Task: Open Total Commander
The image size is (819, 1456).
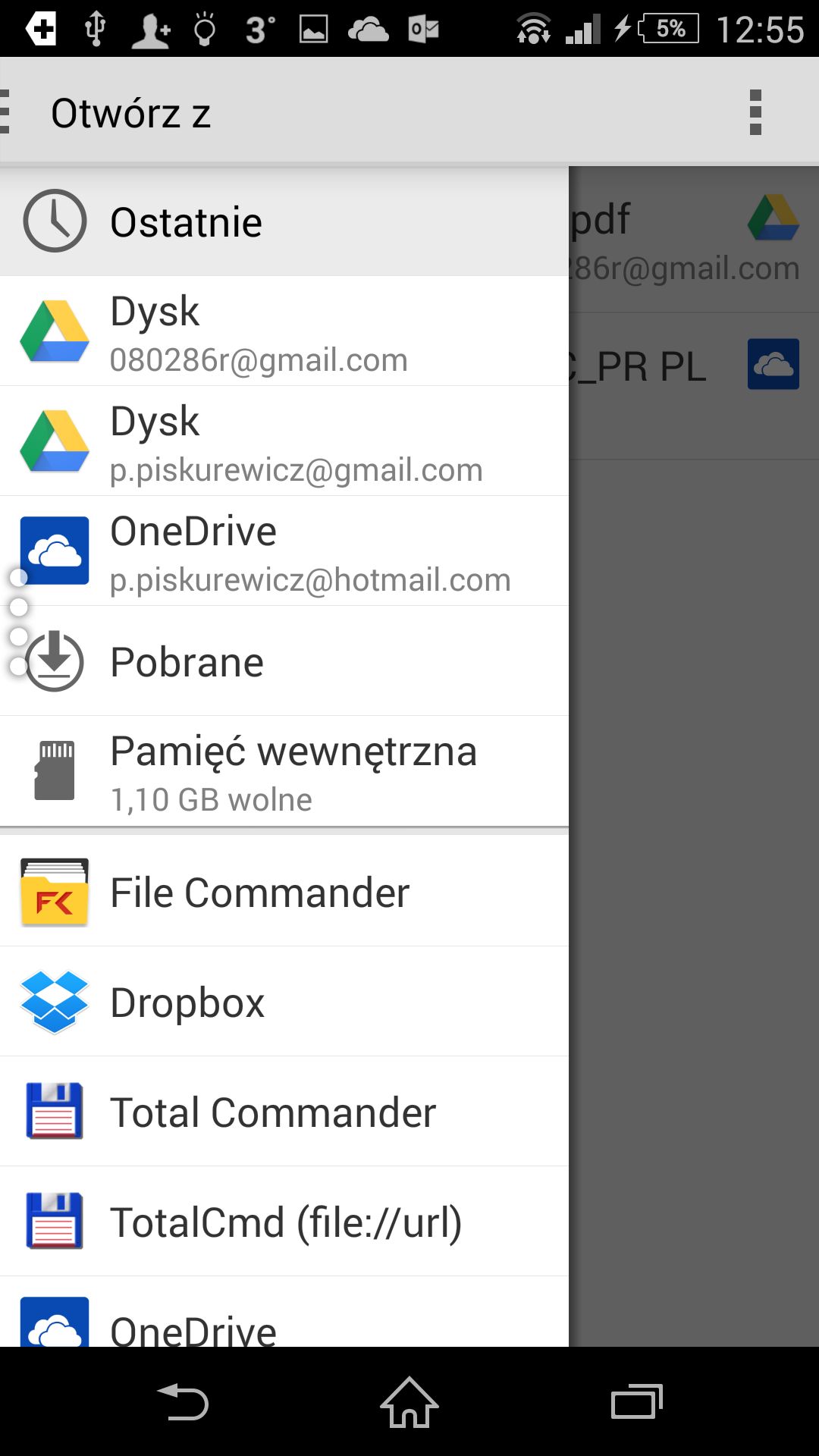Action: pos(284,1111)
